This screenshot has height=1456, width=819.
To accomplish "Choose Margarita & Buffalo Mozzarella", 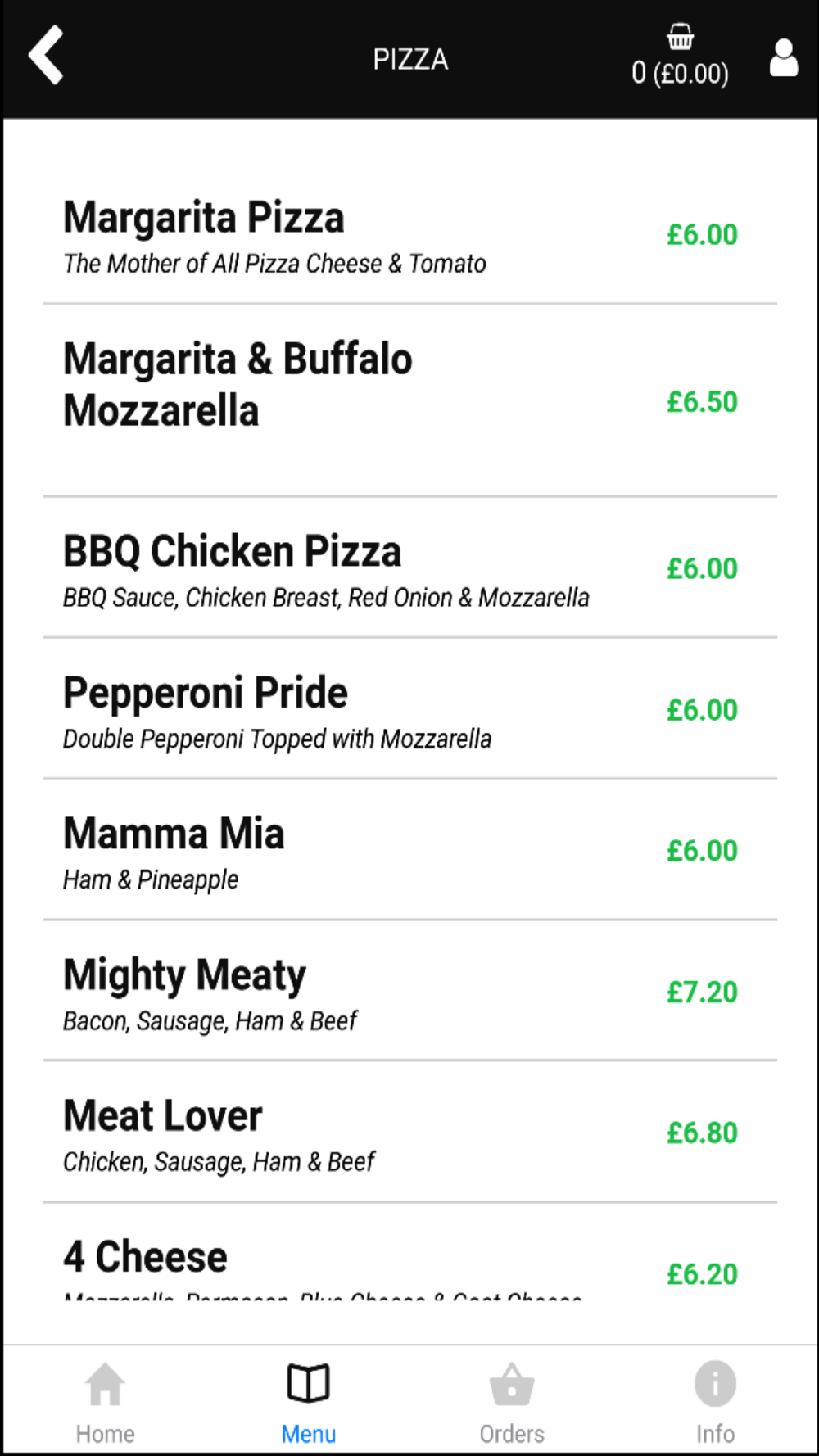I will [409, 400].
